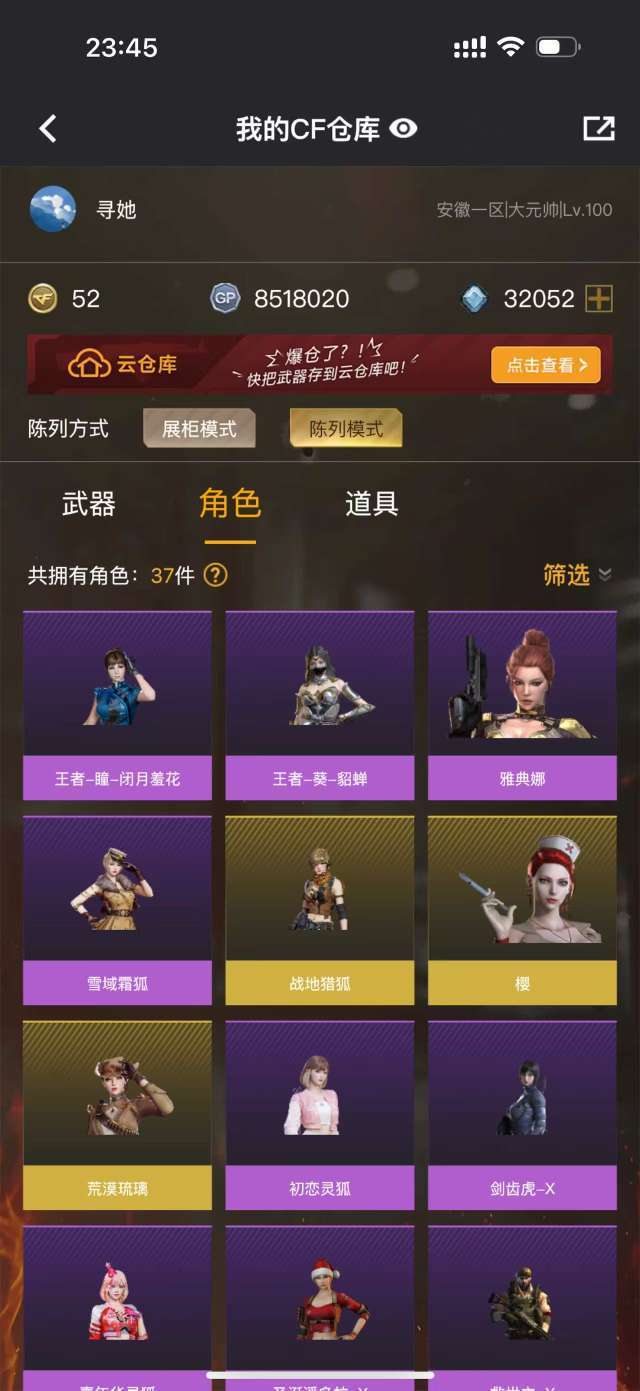Screen dimensions: 640x1391
Task: Open the 雪域霜狐 character card
Action: [x=118, y=909]
